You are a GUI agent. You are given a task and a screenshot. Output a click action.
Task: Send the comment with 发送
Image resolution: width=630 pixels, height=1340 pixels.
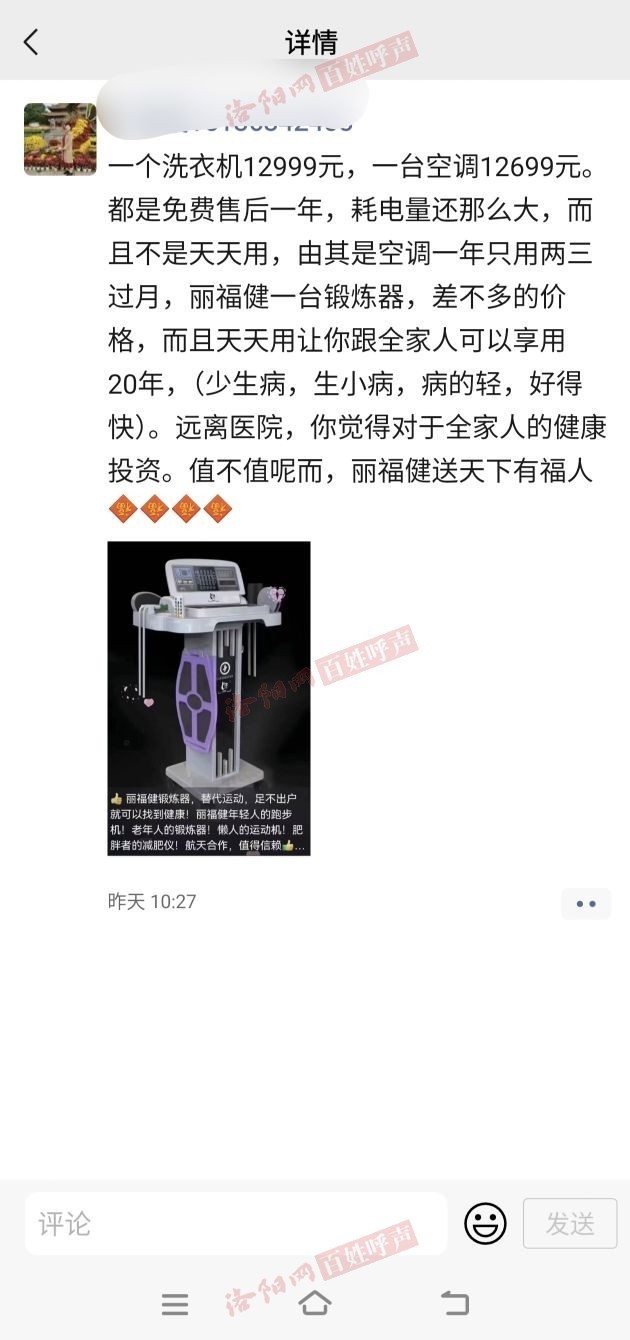570,1223
